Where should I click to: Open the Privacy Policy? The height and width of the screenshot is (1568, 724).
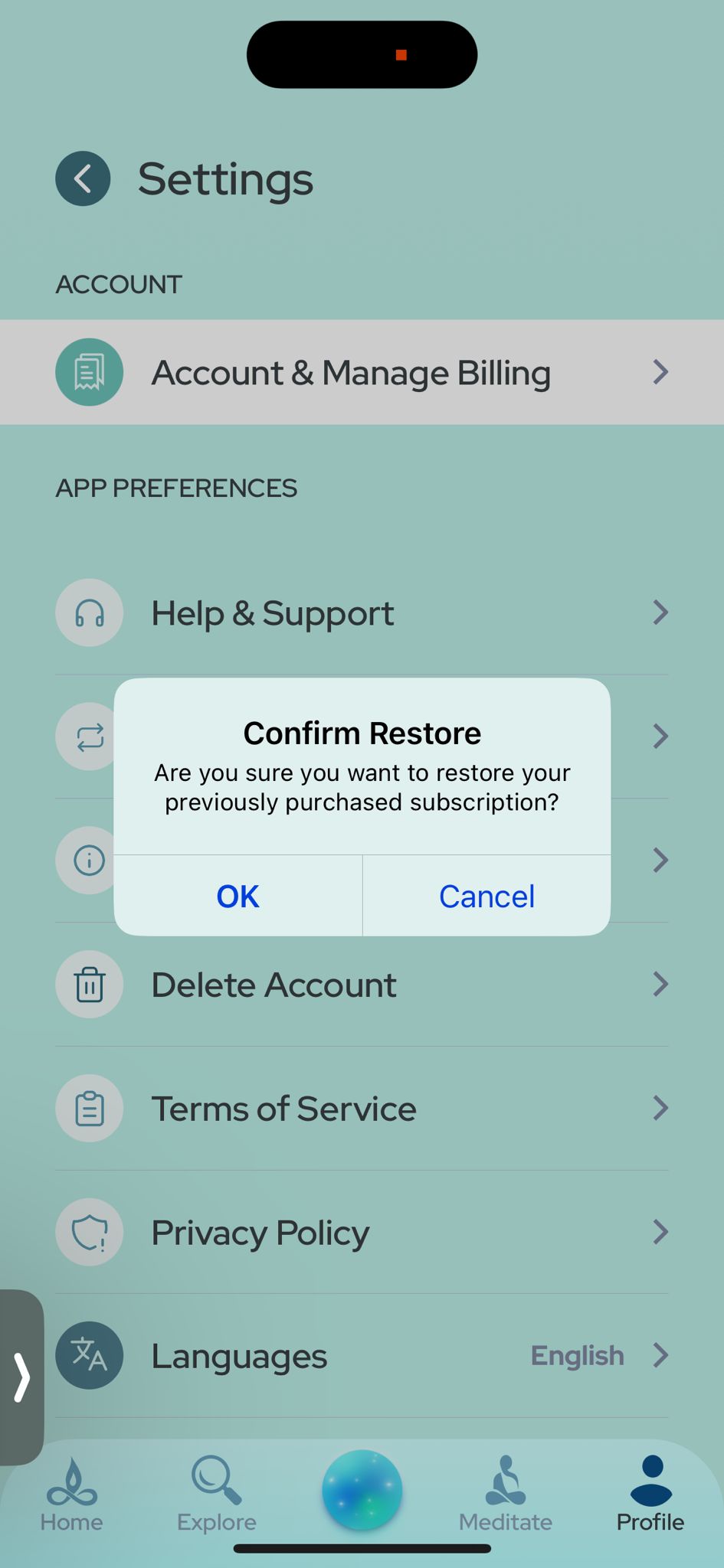(x=362, y=1233)
